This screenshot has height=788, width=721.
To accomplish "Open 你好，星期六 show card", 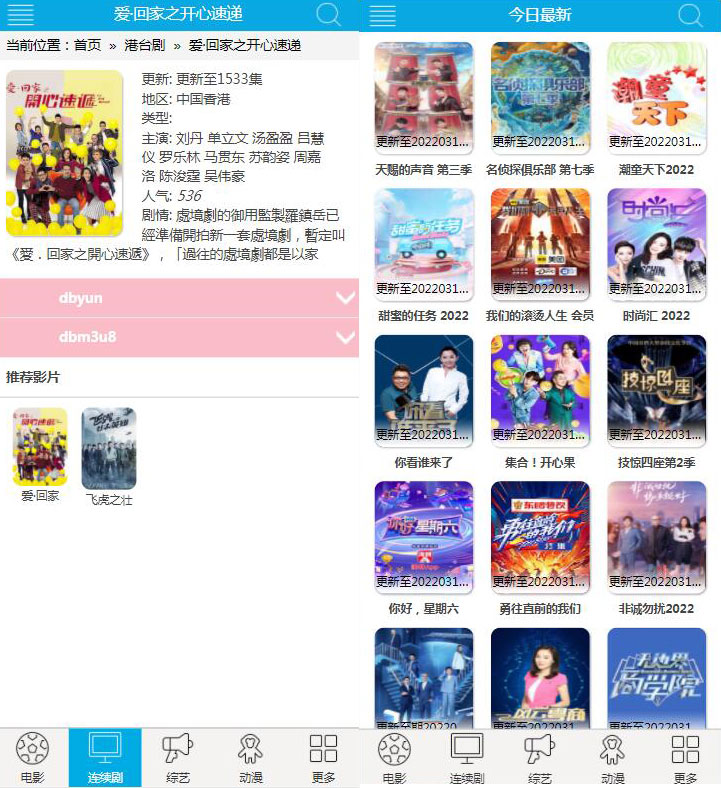I will point(423,537).
